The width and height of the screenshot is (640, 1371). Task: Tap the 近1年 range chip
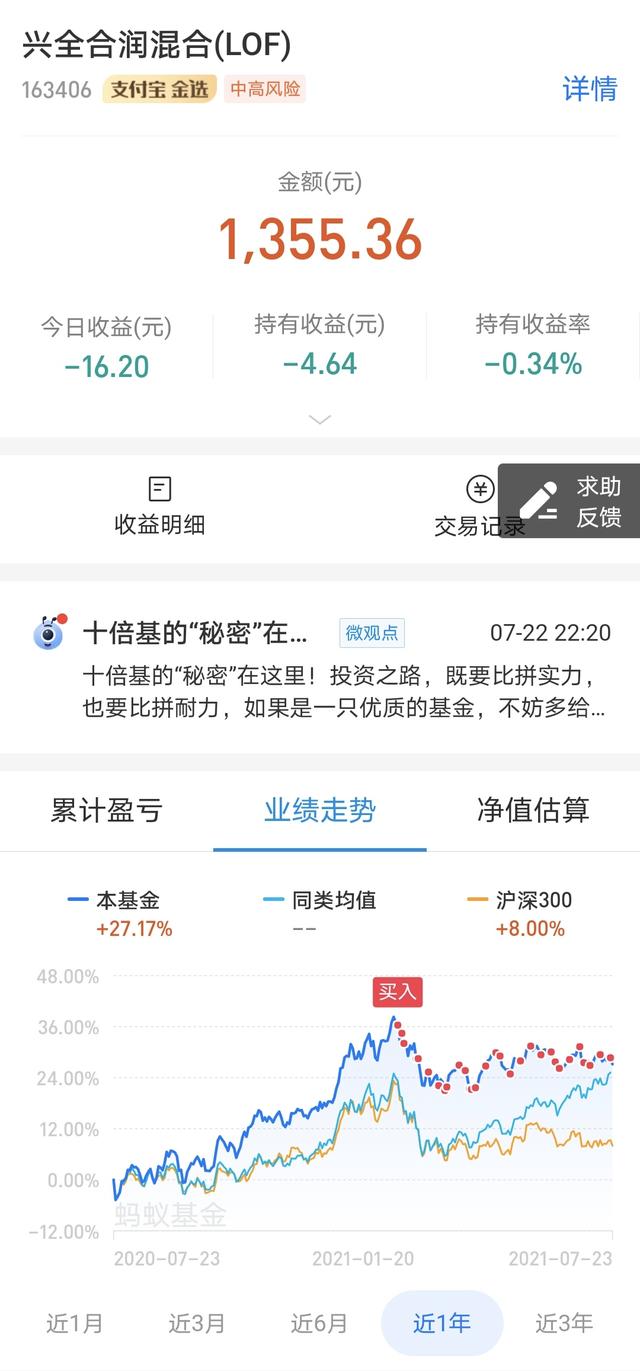coord(441,1323)
